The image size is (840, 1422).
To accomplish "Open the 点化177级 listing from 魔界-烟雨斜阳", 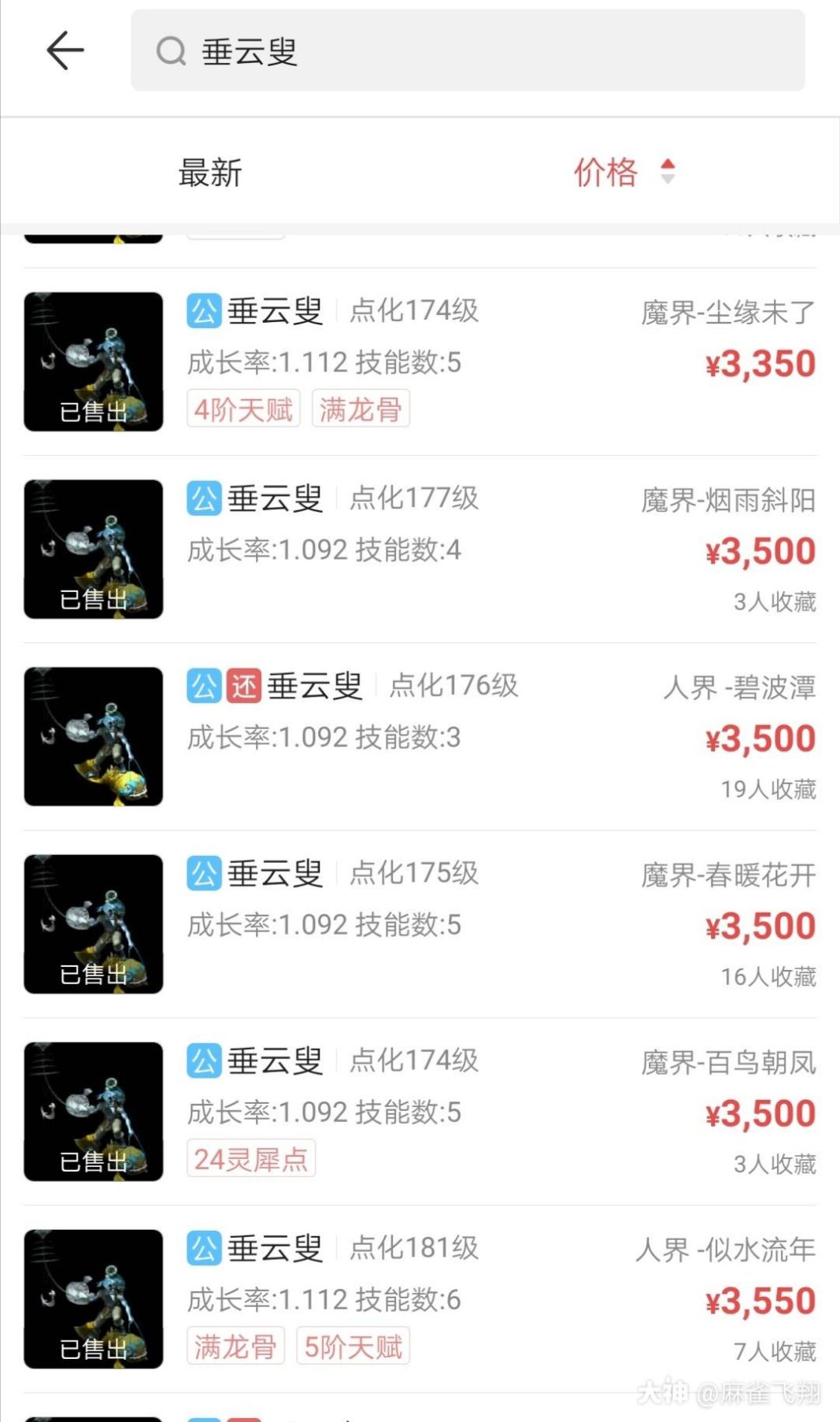I will [x=420, y=549].
